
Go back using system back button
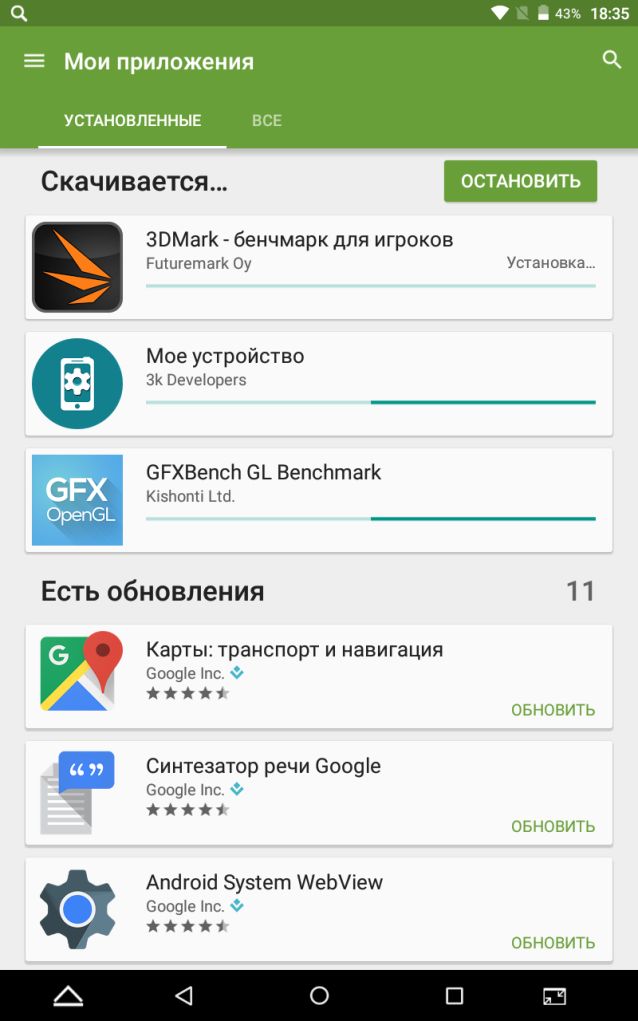pos(183,995)
